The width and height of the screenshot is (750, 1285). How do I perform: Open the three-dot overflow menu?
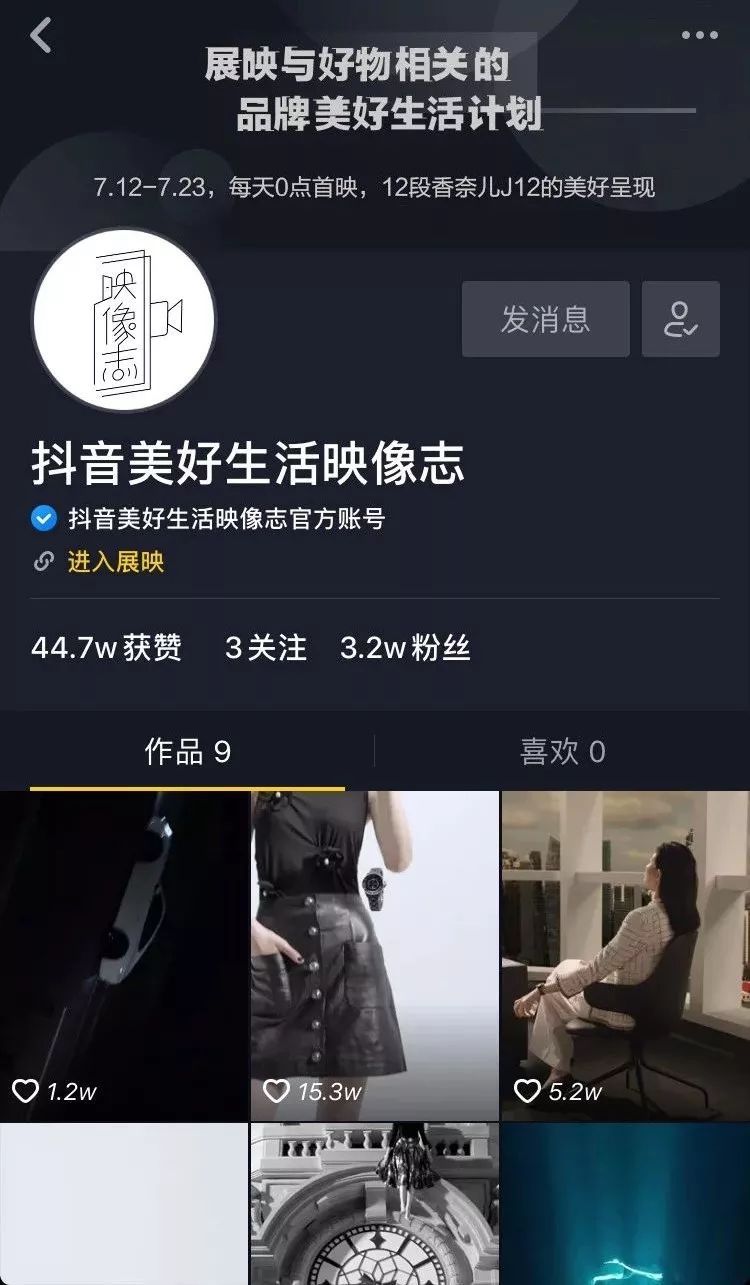[x=700, y=36]
